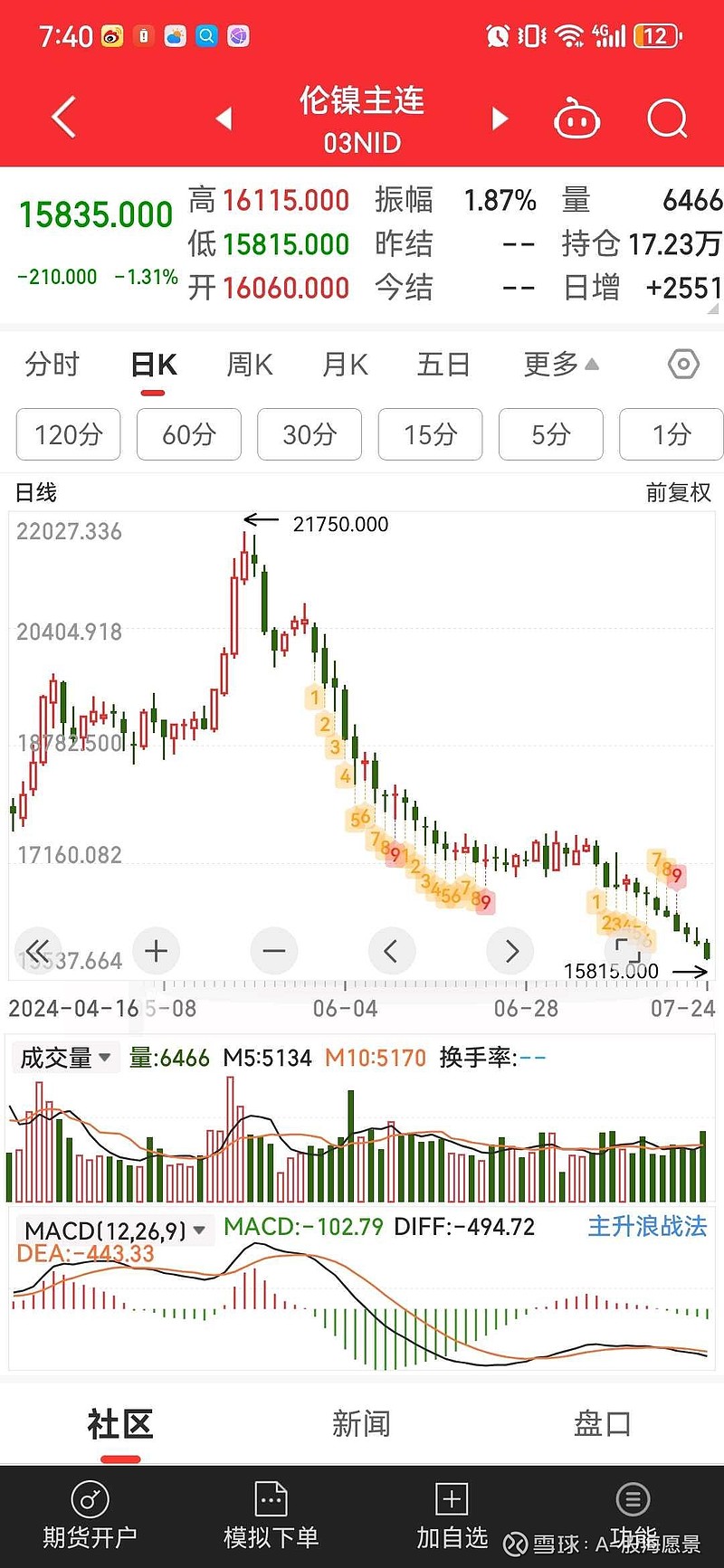The width and height of the screenshot is (724, 1568).
Task: Open the 新闻 news tab at bottom
Action: 361,1422
